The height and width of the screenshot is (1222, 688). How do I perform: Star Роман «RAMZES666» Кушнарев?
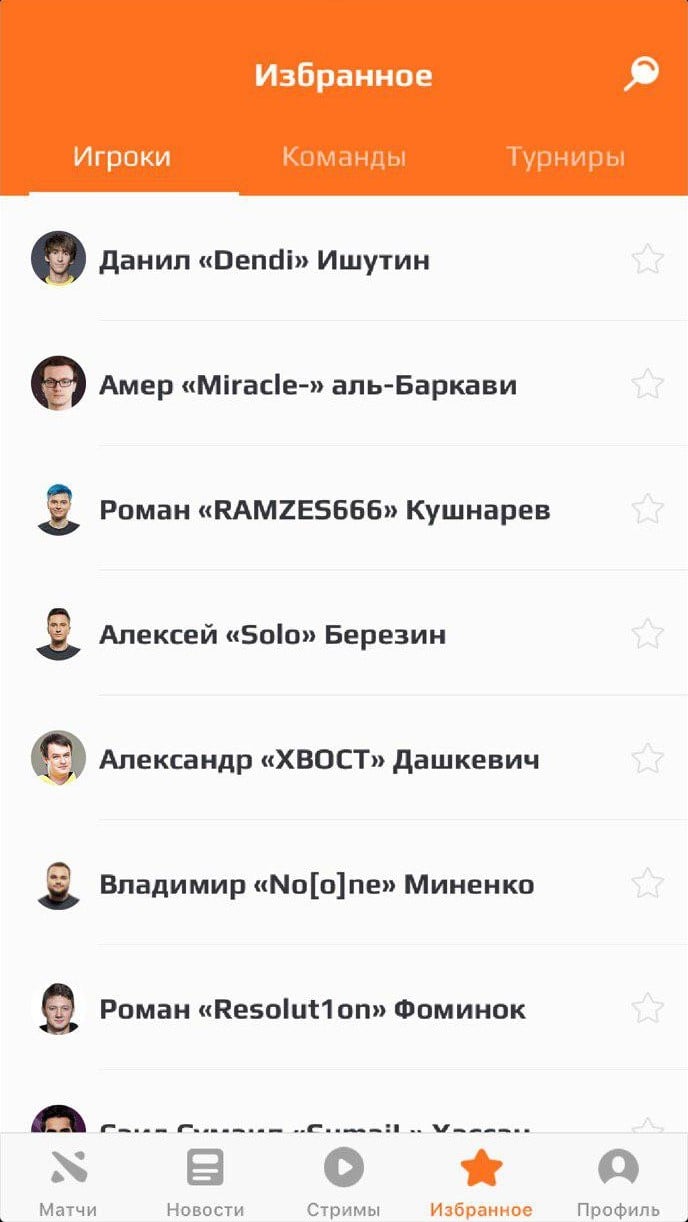pos(648,510)
